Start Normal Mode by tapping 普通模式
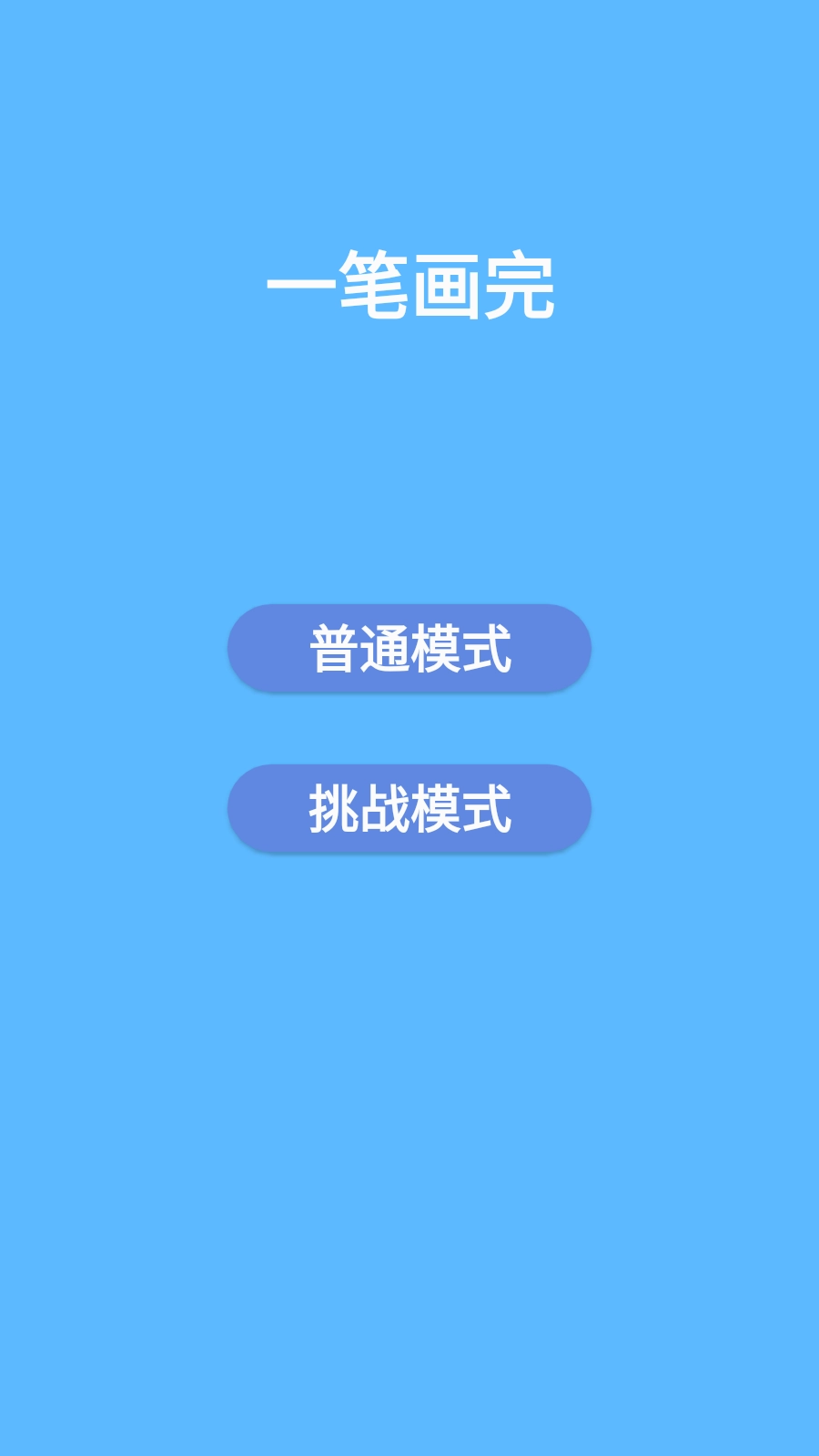Screen dimensions: 819x1456 409,646
